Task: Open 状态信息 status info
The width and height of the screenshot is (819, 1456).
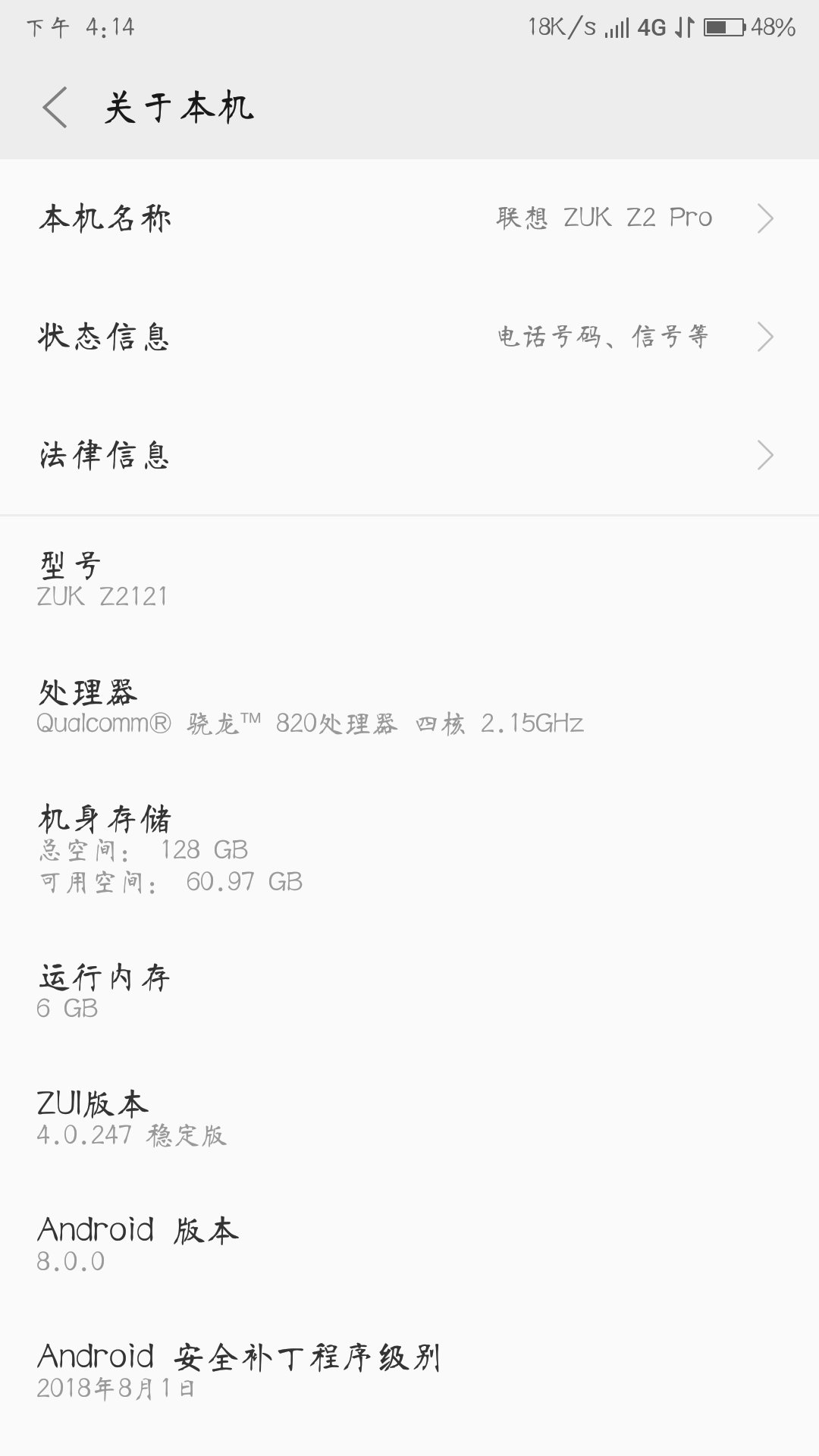Action: click(409, 336)
